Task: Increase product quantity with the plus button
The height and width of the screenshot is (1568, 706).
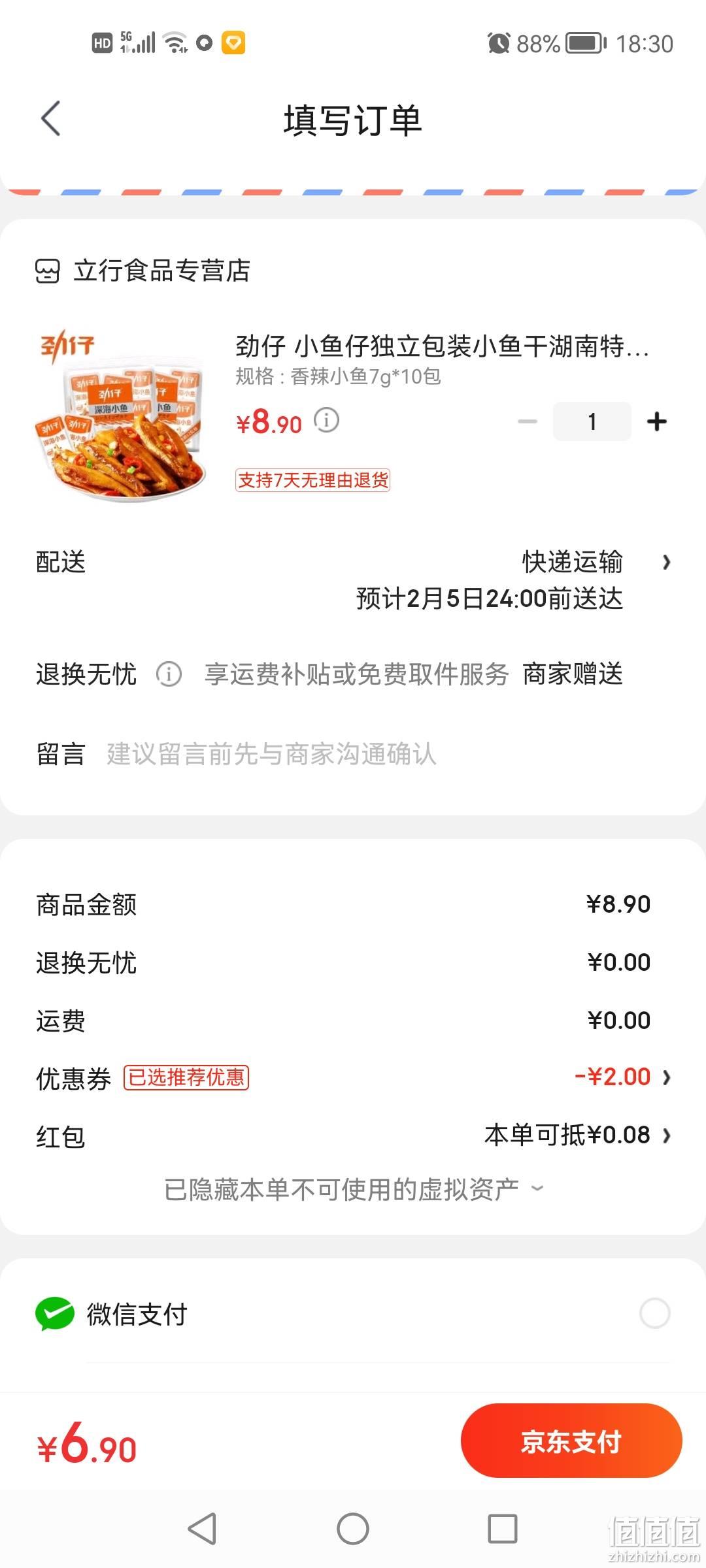Action: coord(656,421)
